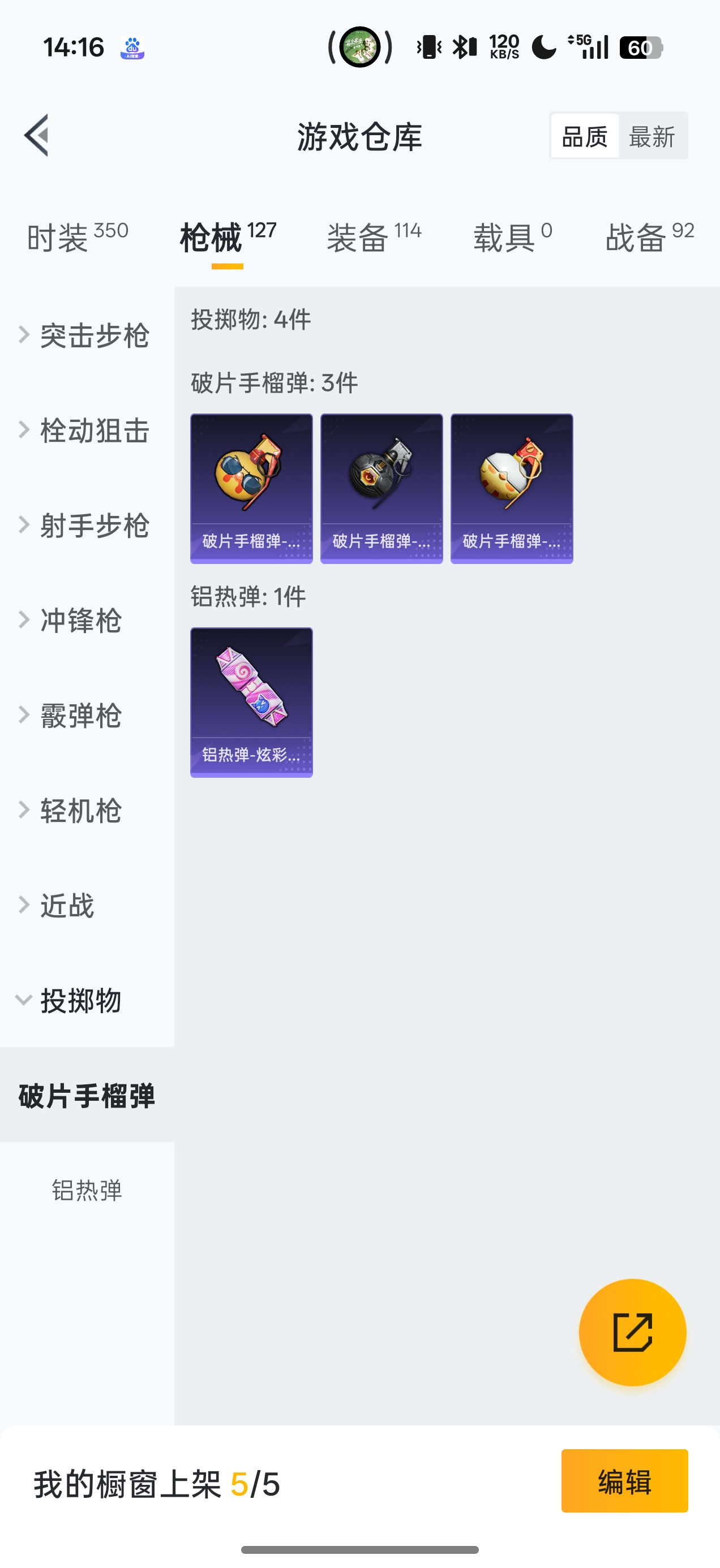Expand the 突击步枪 category
Viewport: 720px width, 1568px height.
click(85, 335)
